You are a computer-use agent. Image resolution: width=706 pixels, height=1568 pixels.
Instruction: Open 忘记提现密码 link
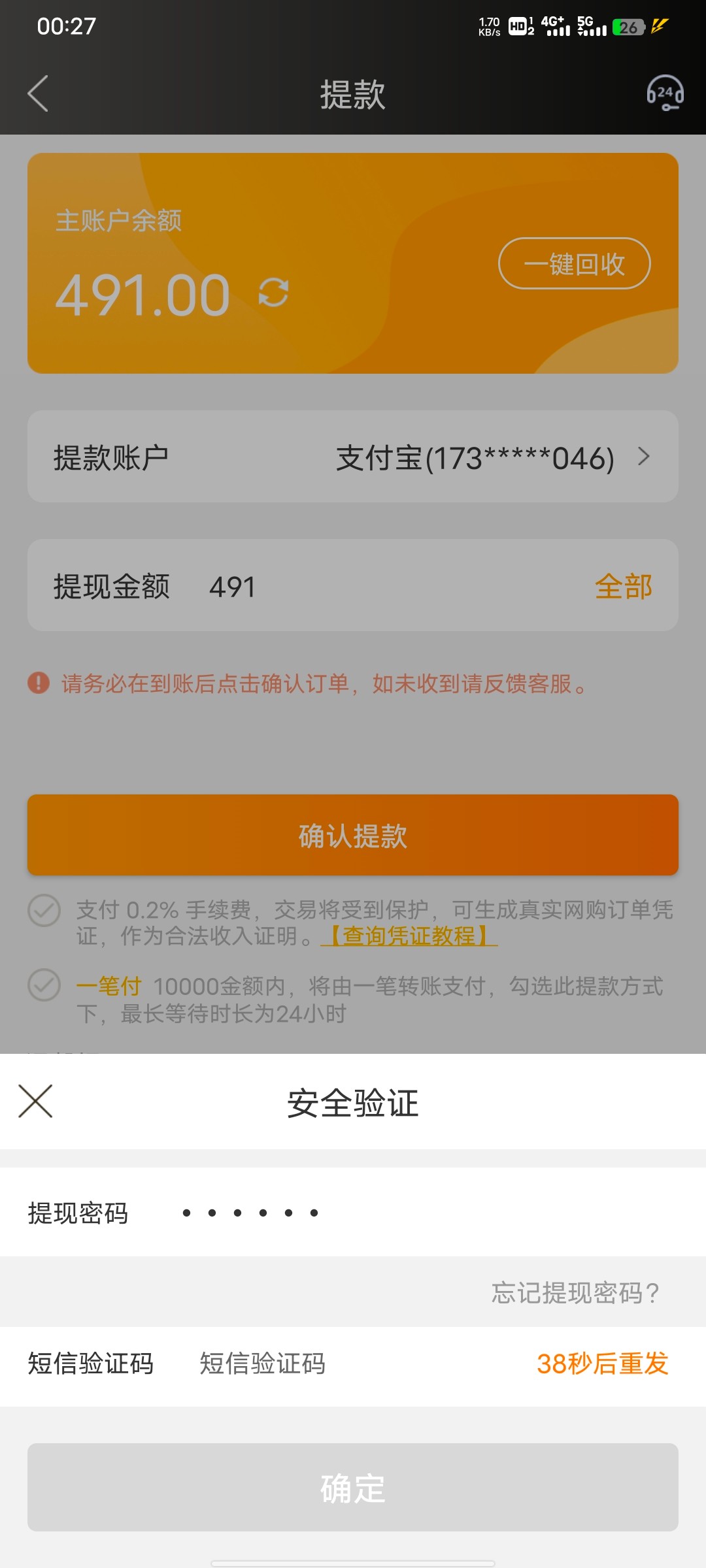(575, 1293)
